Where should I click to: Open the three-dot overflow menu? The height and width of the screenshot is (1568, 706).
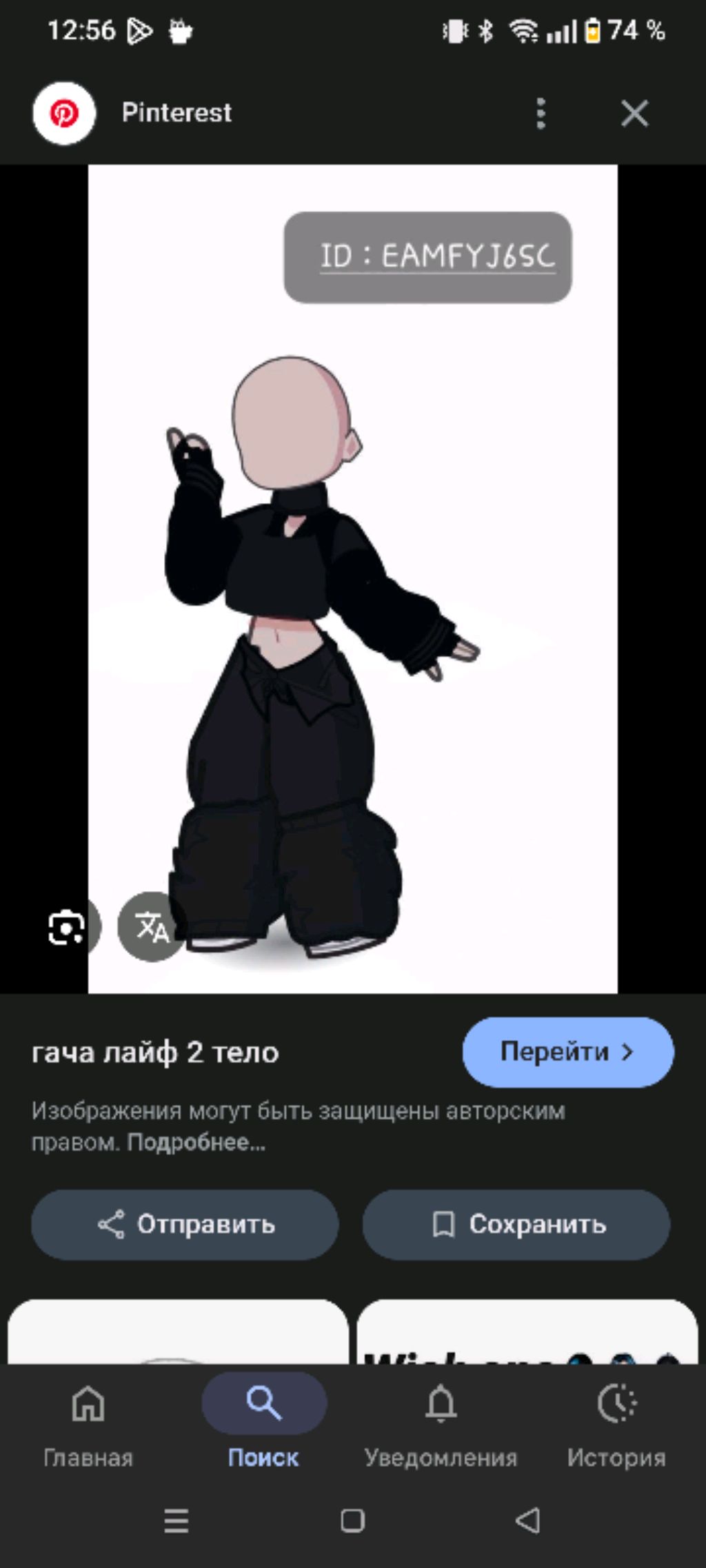pyautogui.click(x=541, y=113)
